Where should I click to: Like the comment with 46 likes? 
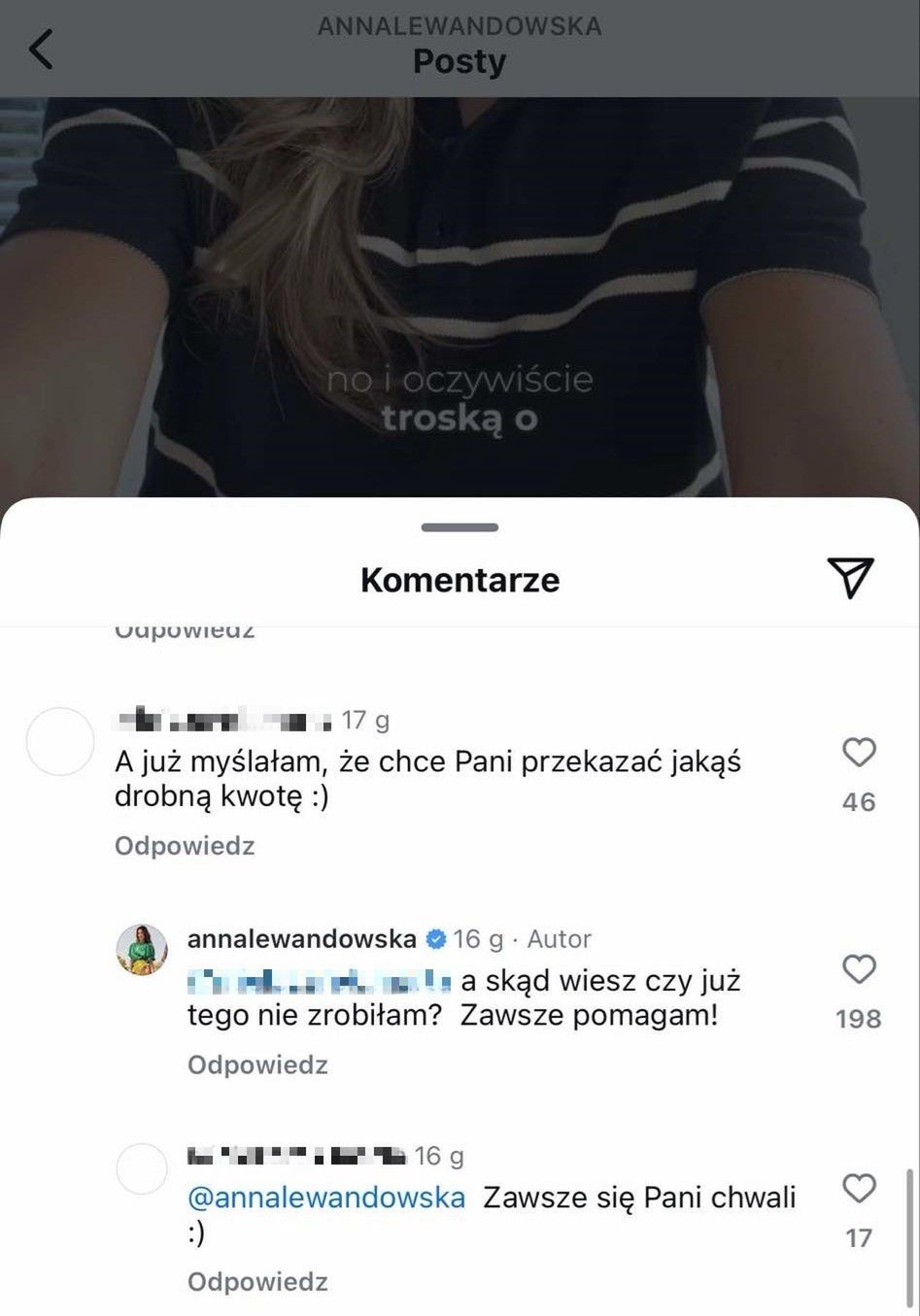[859, 752]
